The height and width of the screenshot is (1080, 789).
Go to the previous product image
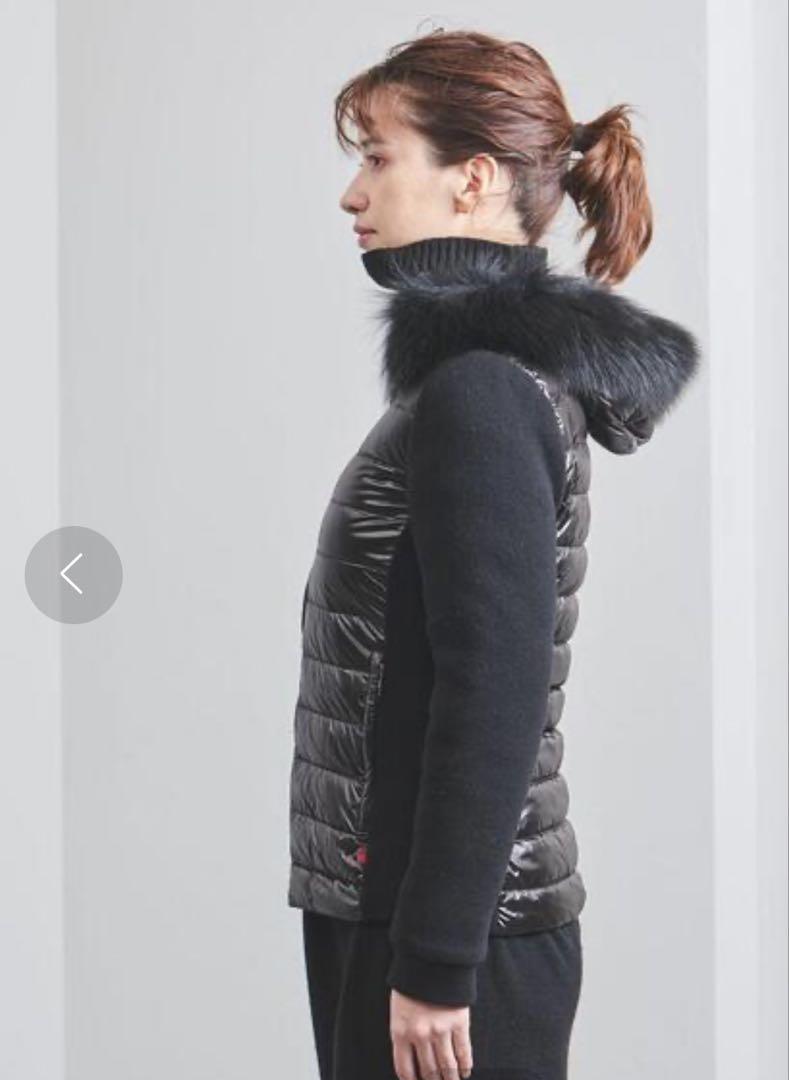pos(73,575)
